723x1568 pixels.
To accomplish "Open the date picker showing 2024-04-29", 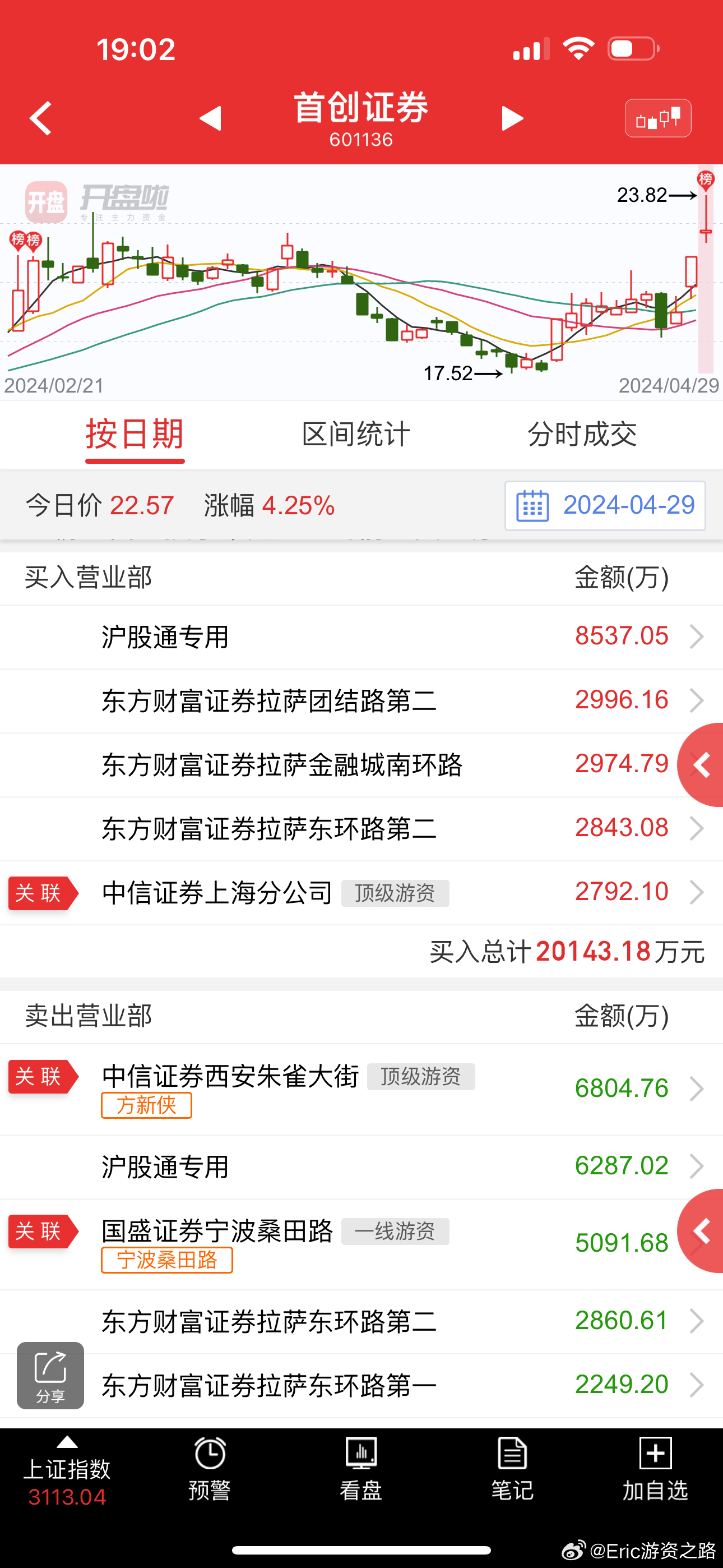I will (605, 506).
